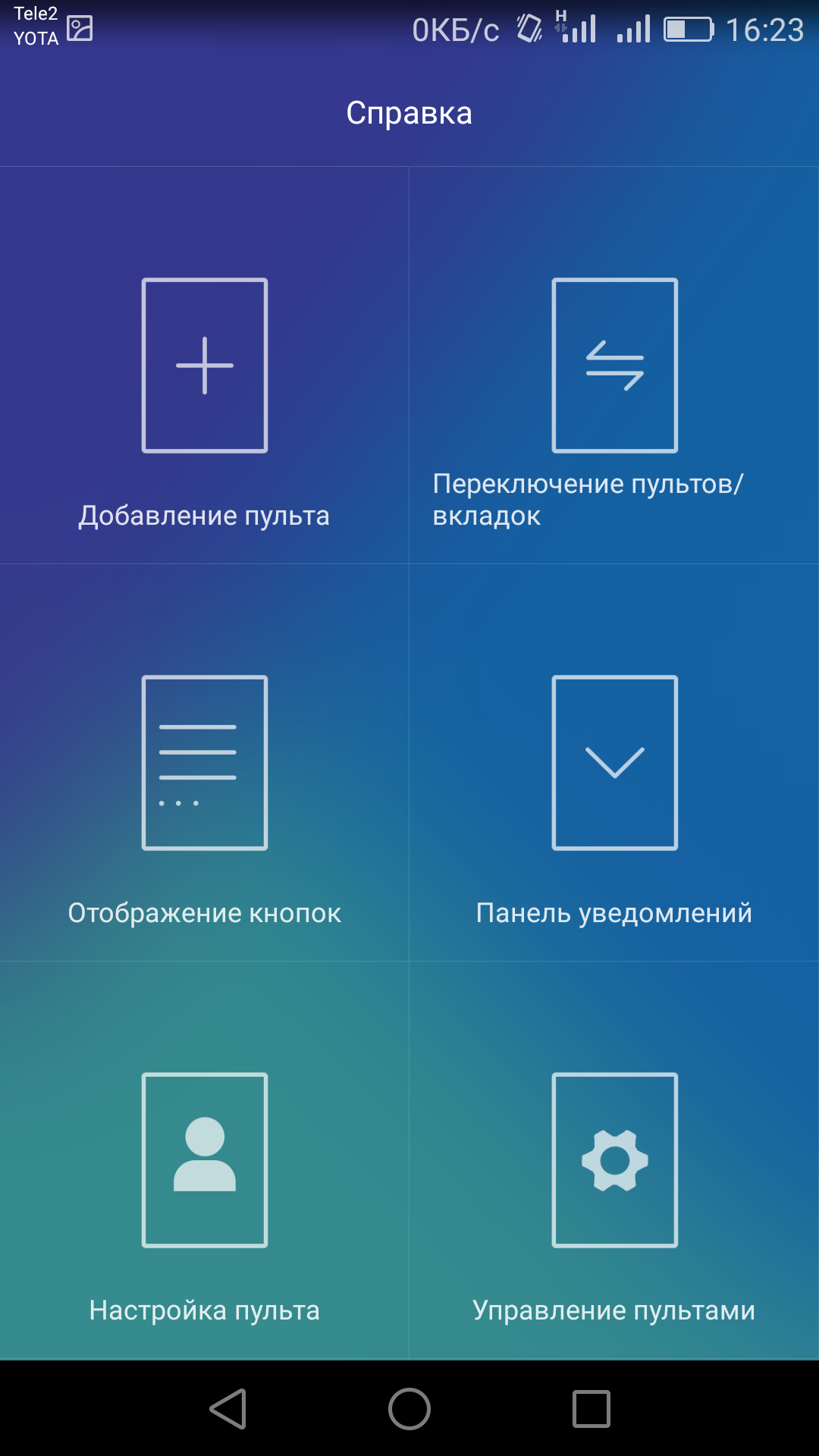Image resolution: width=819 pixels, height=1456 pixels.
Task: Open Настройка пульта help topic
Action: (x=205, y=1160)
